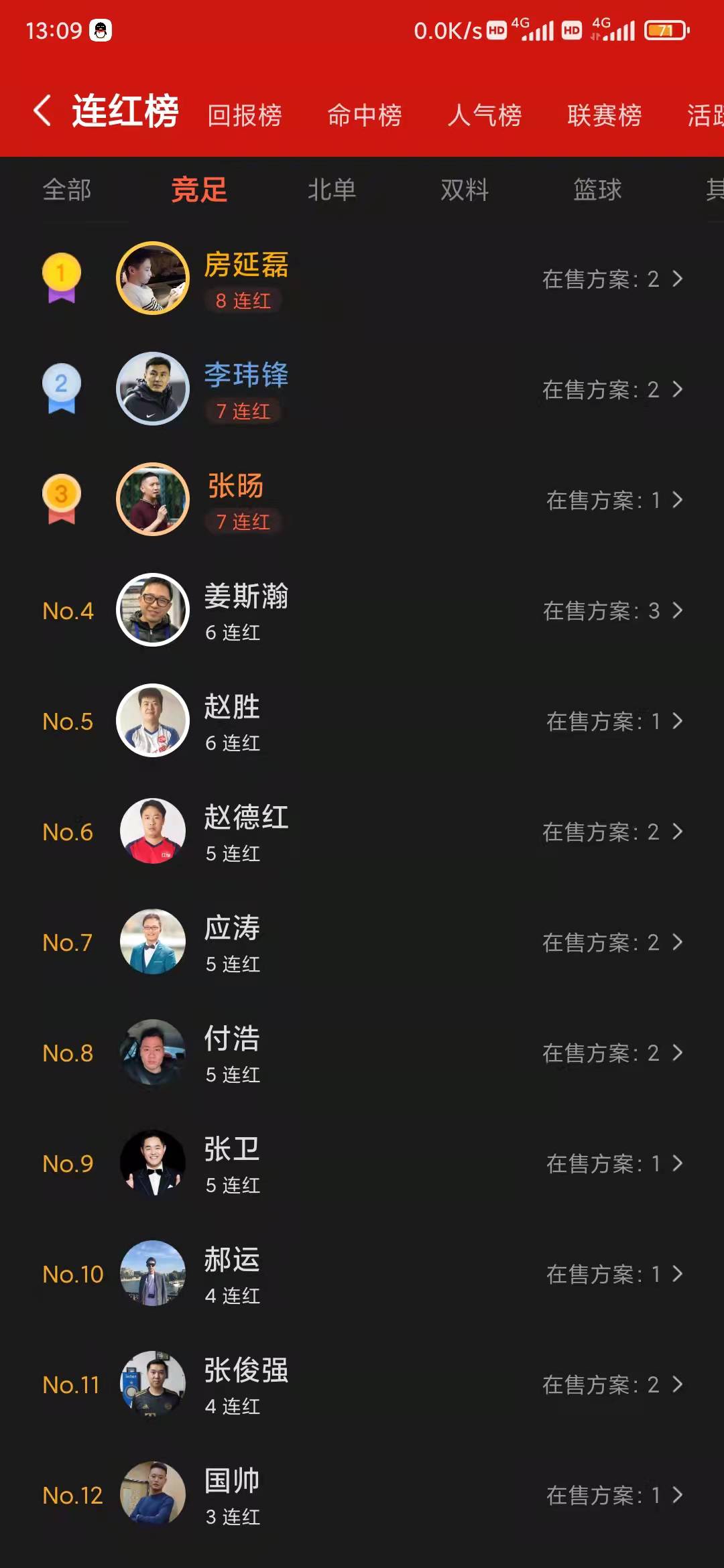The width and height of the screenshot is (724, 1568).
Task: Open the 人气榜 ranking tab
Action: coord(485,115)
